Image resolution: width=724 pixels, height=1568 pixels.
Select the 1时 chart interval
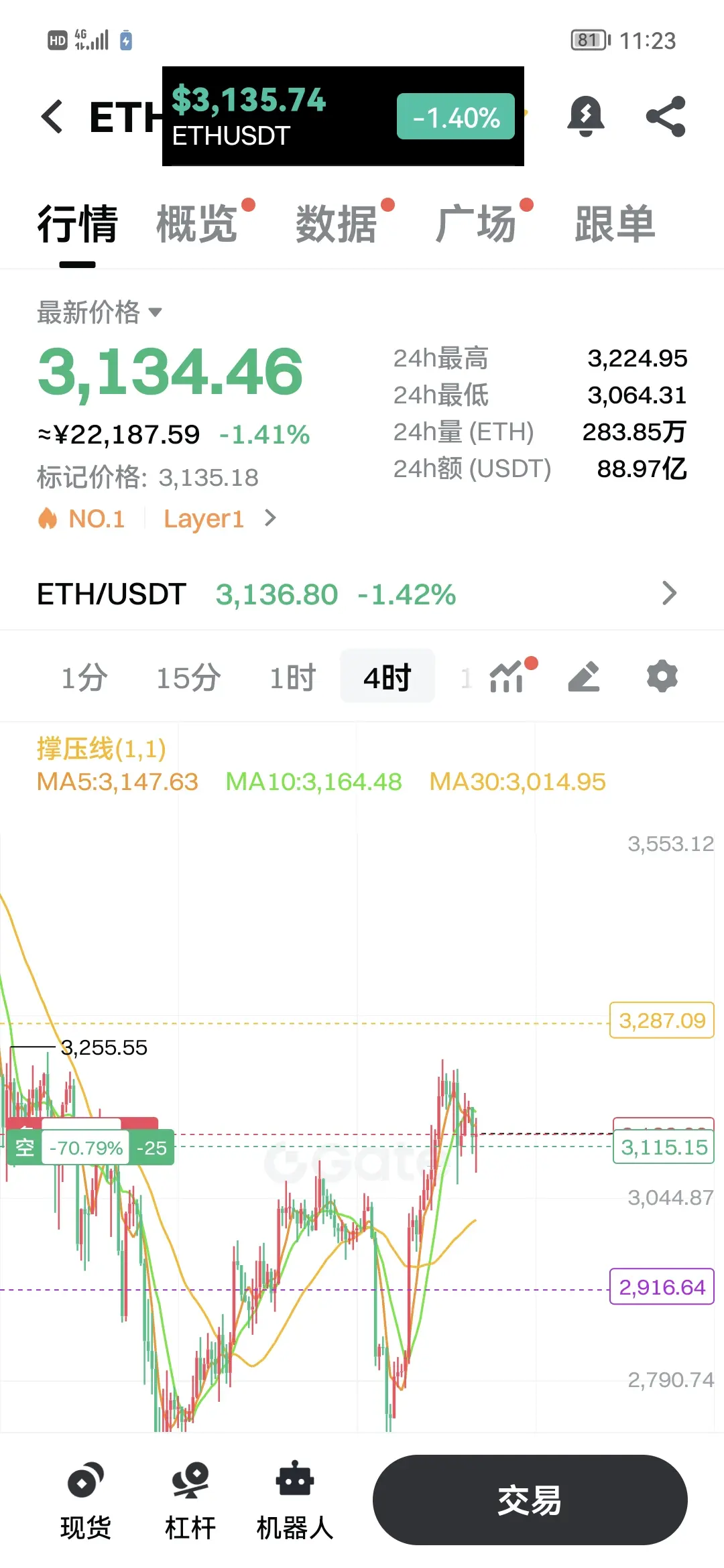[x=292, y=677]
